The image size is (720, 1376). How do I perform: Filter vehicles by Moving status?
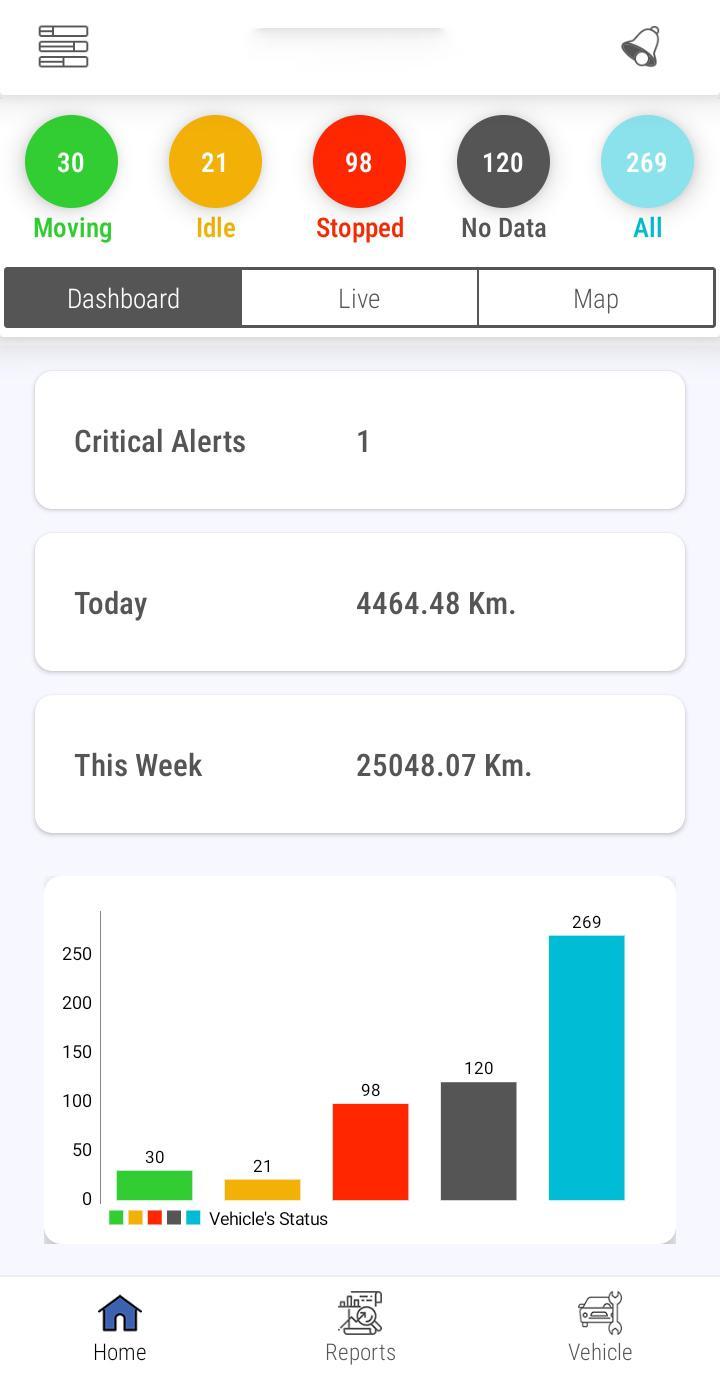pos(71,163)
